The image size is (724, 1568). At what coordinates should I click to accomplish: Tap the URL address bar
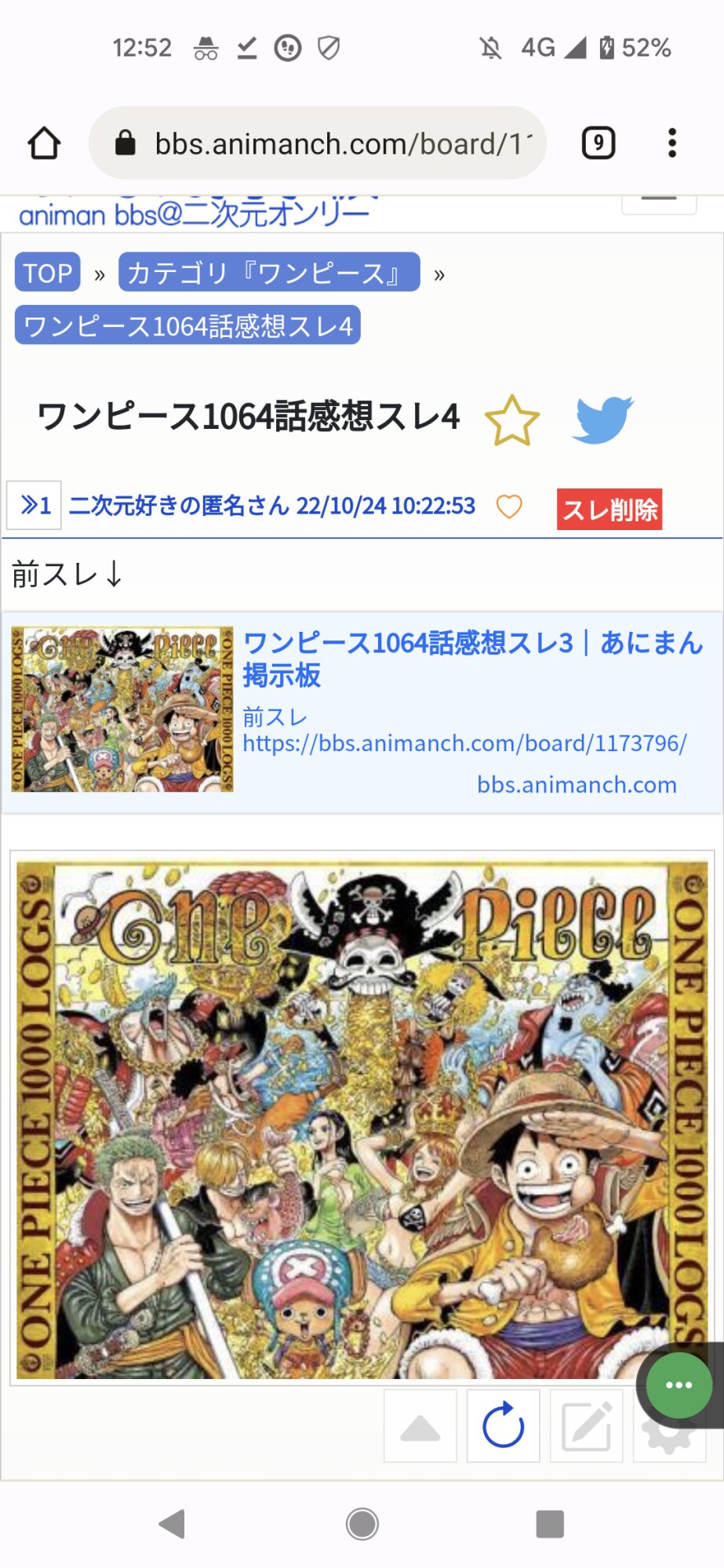317,143
